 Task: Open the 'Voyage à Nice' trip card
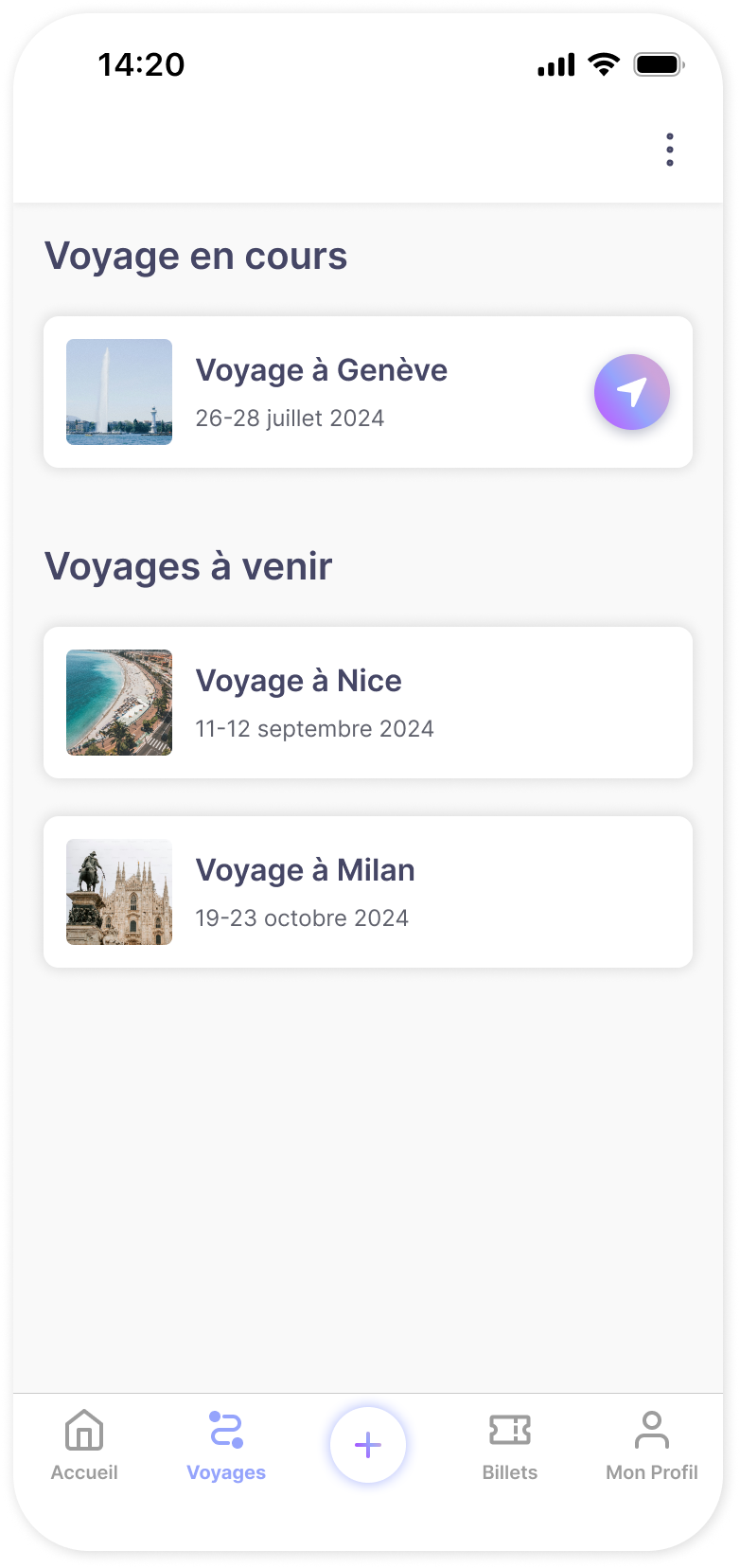click(368, 702)
